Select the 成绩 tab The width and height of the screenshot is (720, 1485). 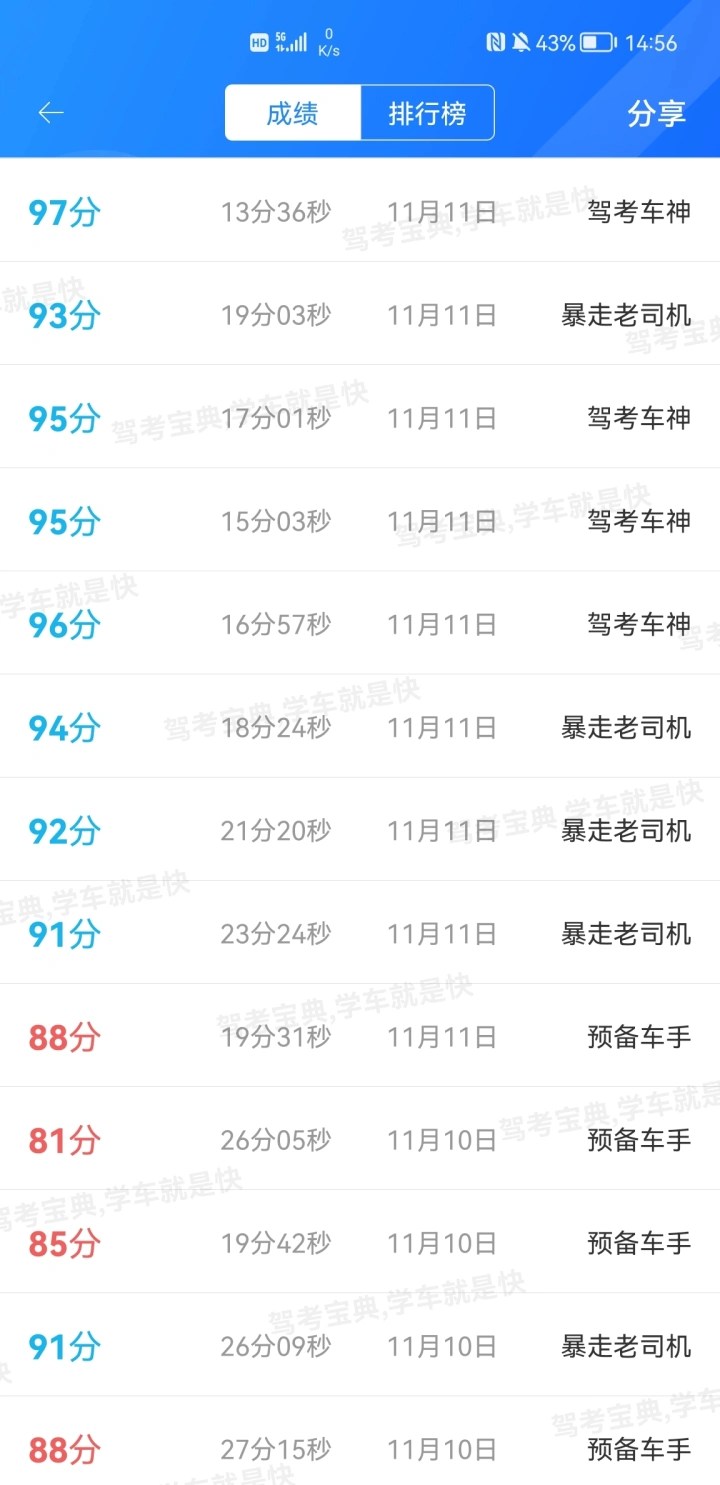[292, 113]
